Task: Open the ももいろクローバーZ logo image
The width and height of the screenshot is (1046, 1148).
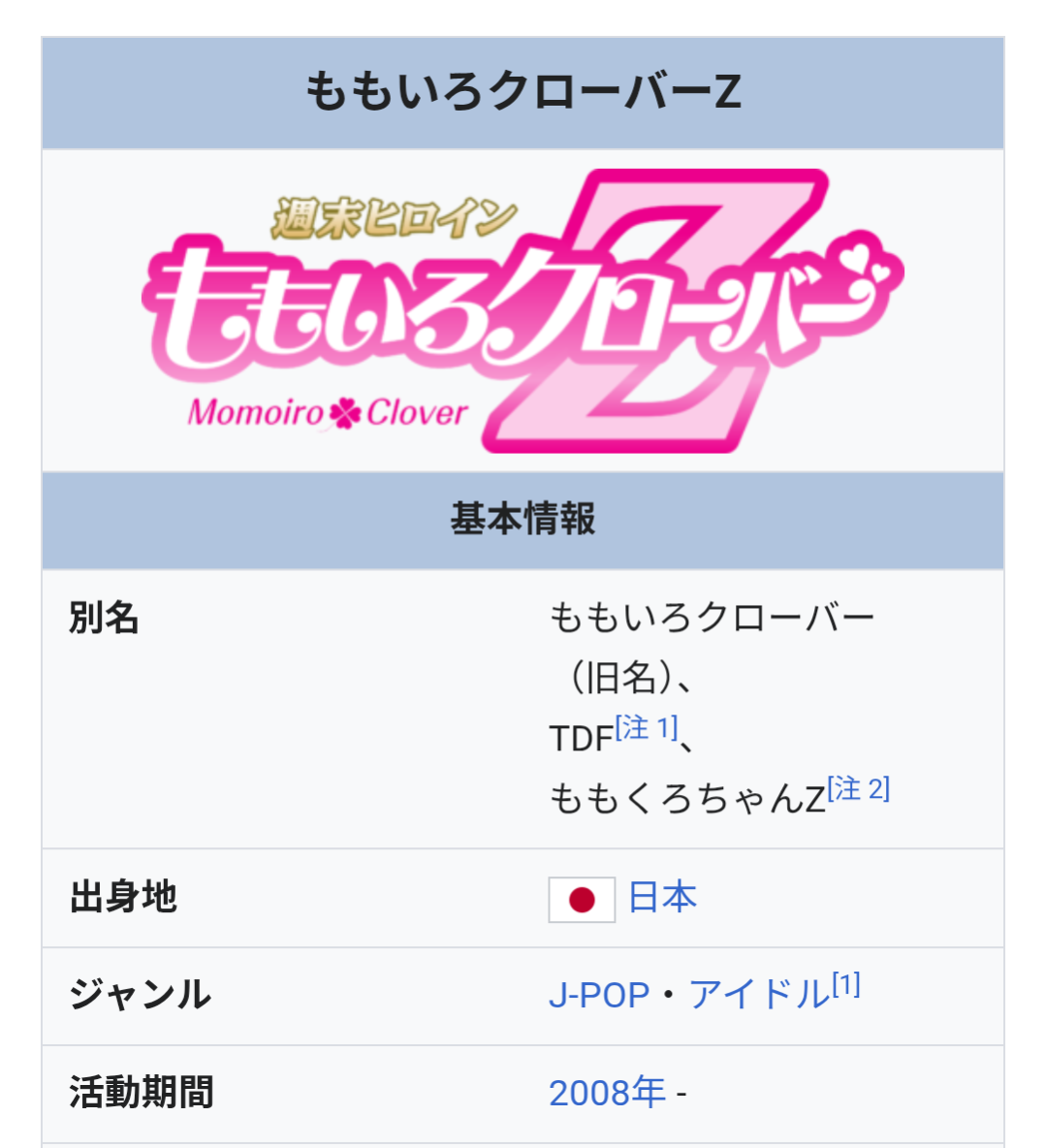Action: pyautogui.click(x=523, y=311)
